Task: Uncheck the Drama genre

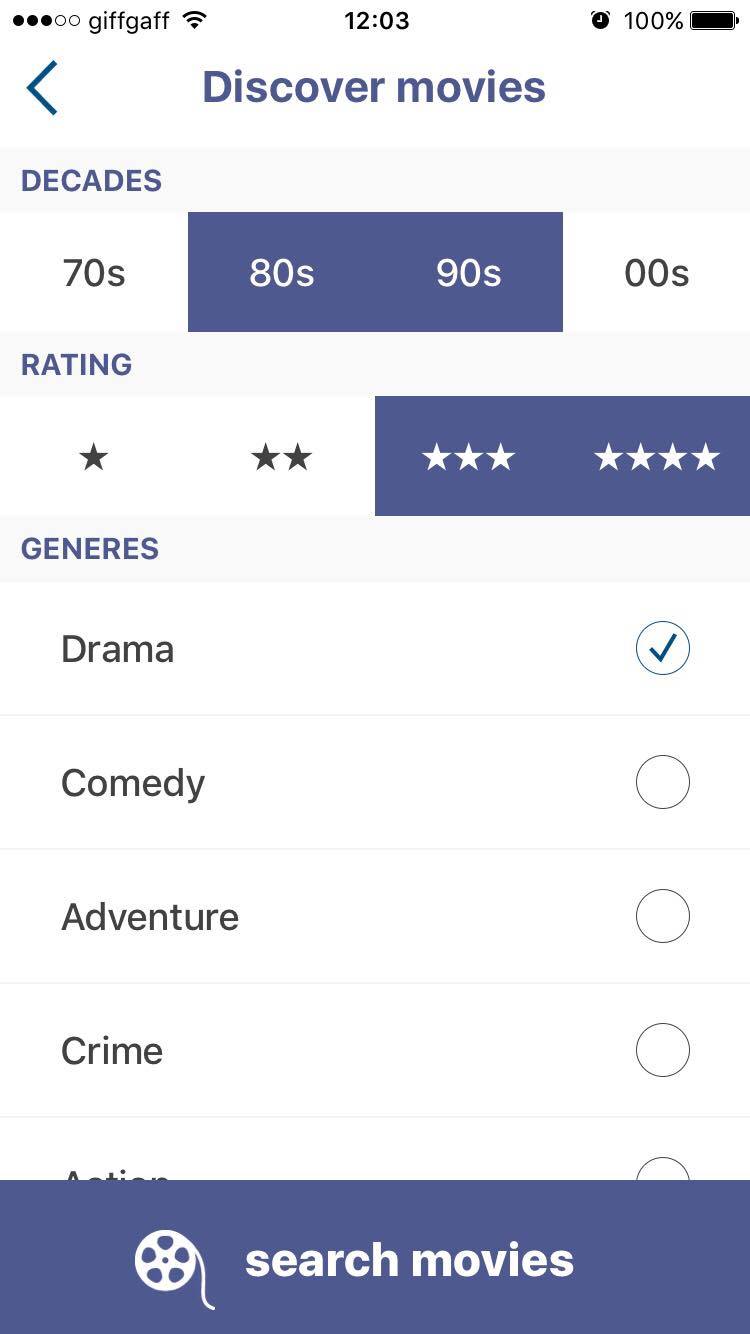Action: (662, 649)
